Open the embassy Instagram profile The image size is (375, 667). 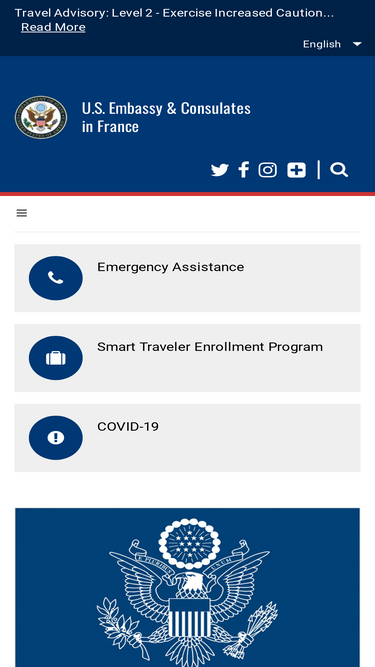267,170
